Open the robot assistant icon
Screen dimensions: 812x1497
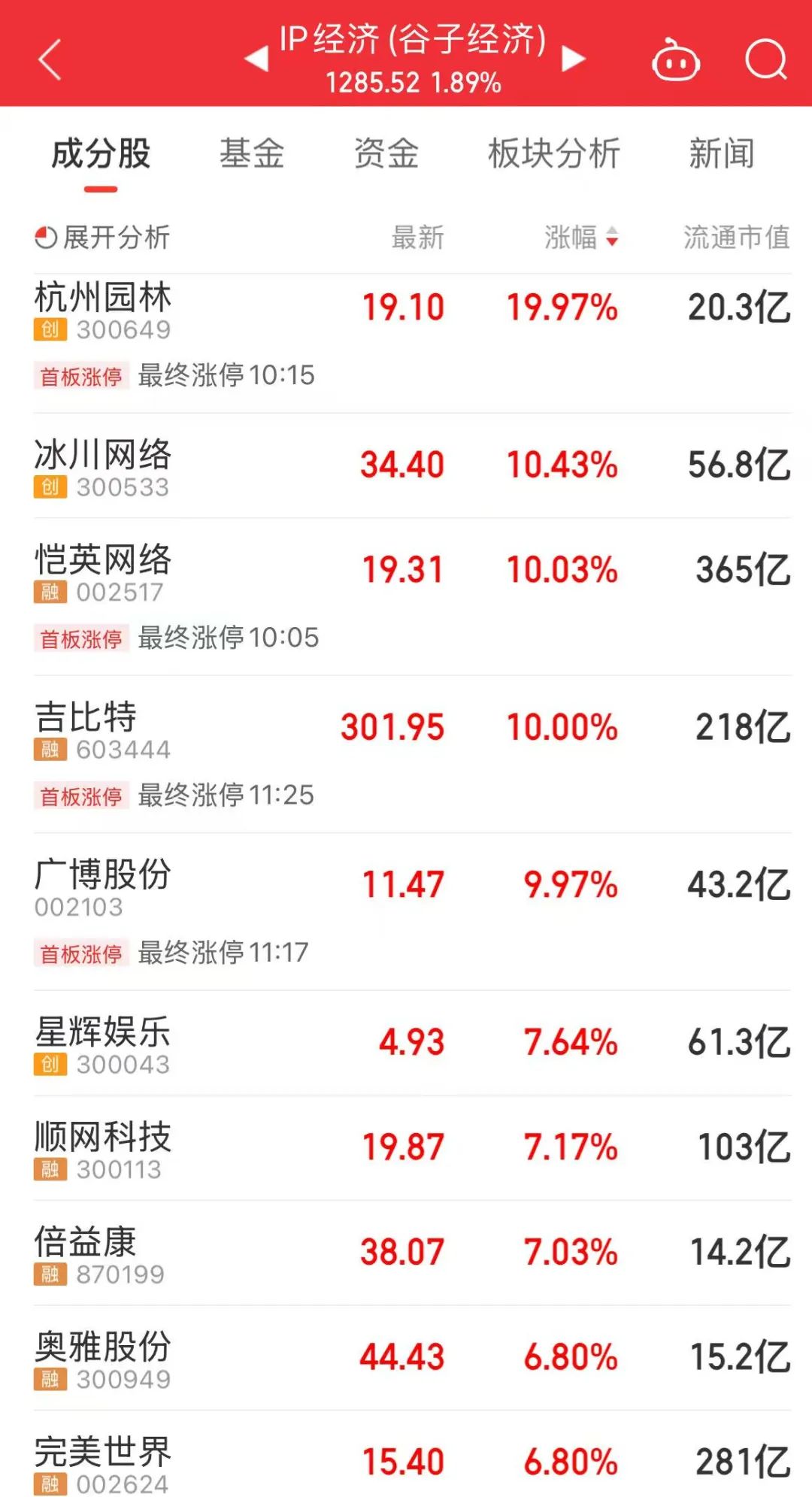pyautogui.click(x=675, y=60)
